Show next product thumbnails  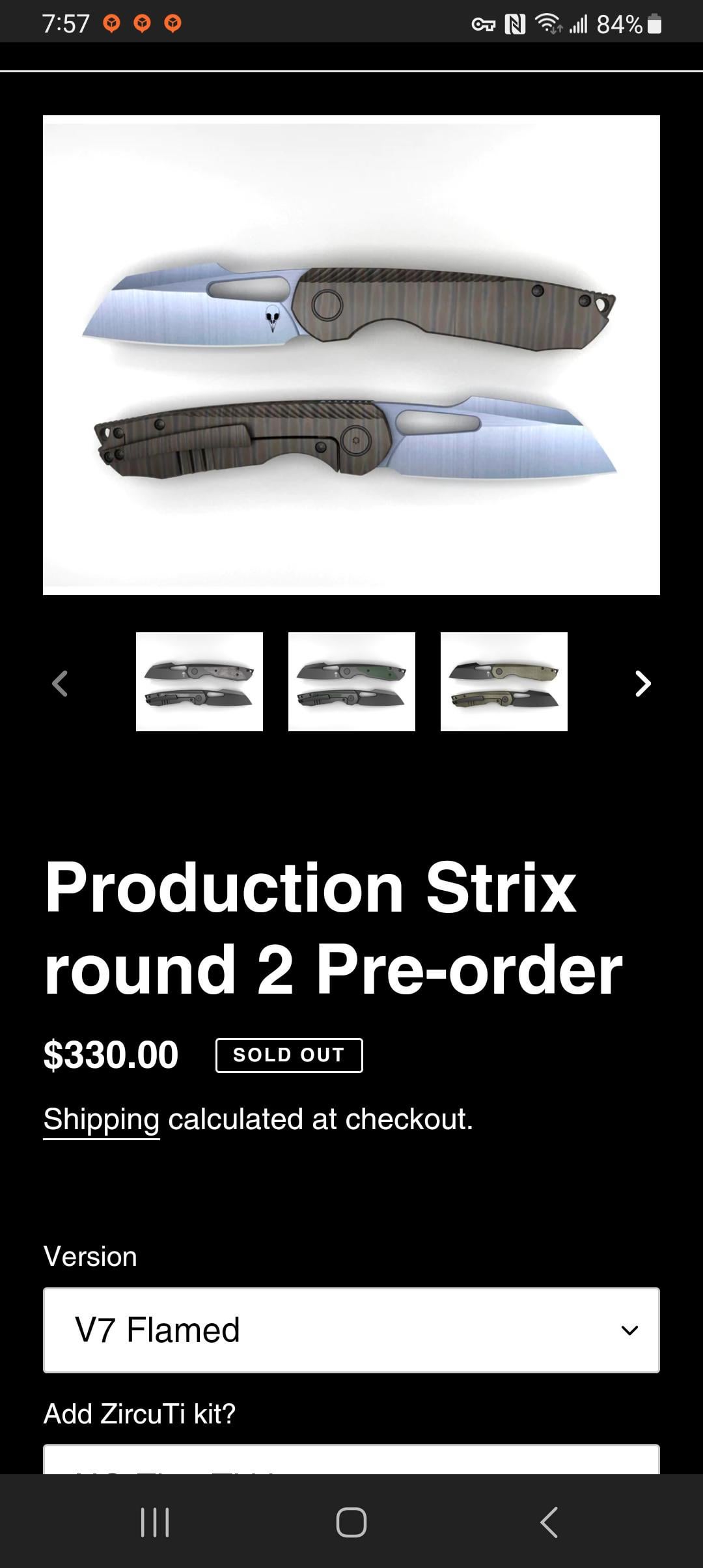[642, 683]
